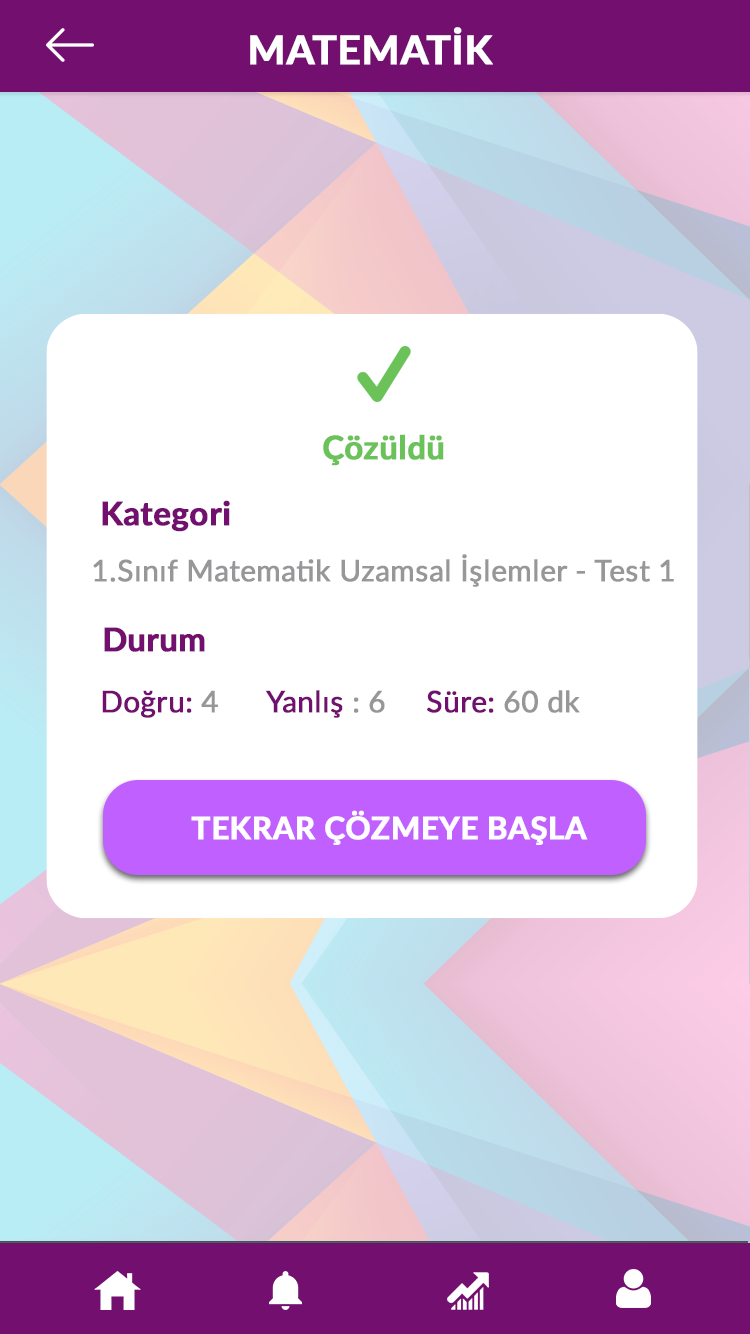Tap the TEKRAR ÇÖZMEYE BAŞLA button
750x1334 pixels.
point(374,828)
